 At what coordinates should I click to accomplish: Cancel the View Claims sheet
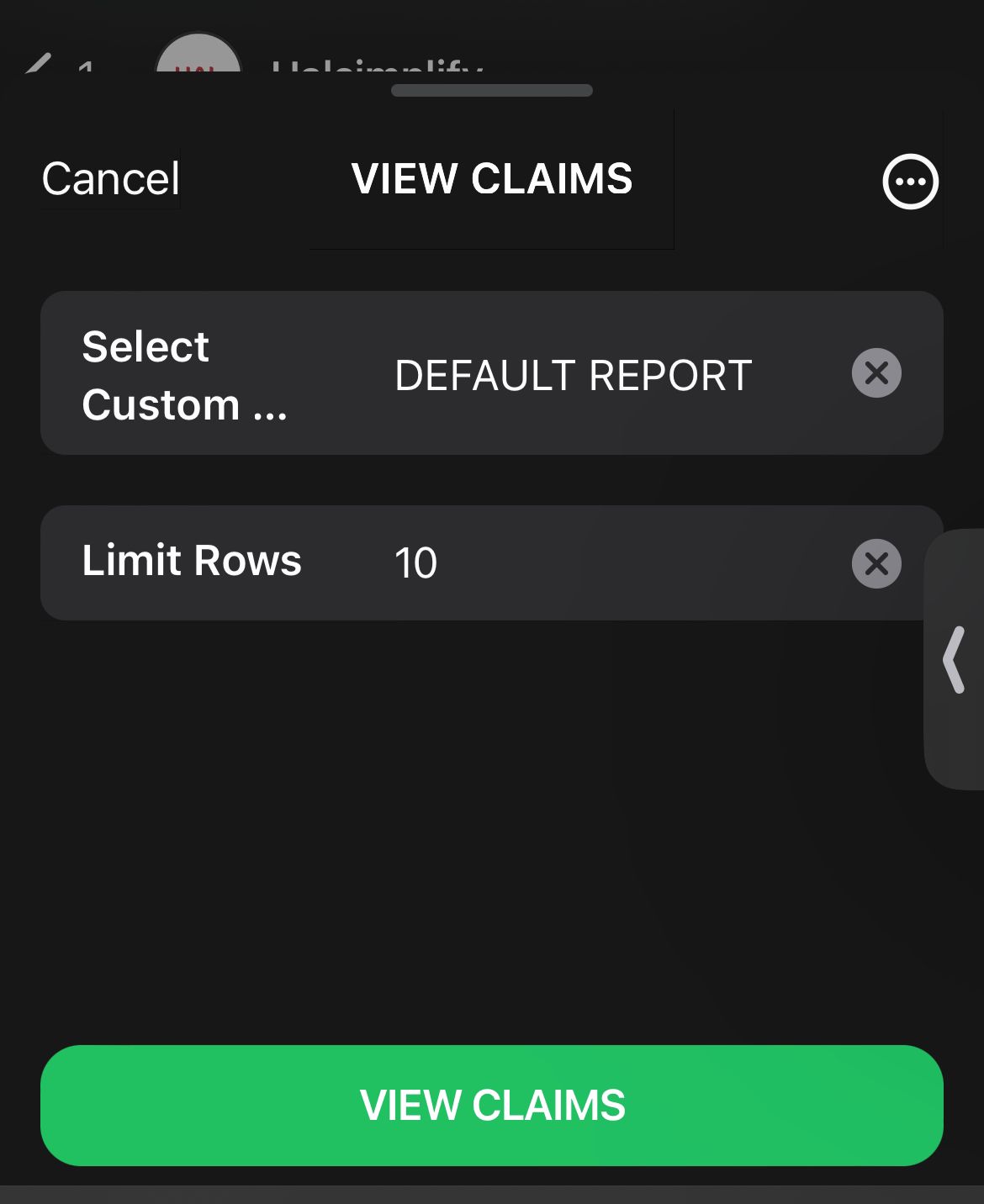[110, 179]
